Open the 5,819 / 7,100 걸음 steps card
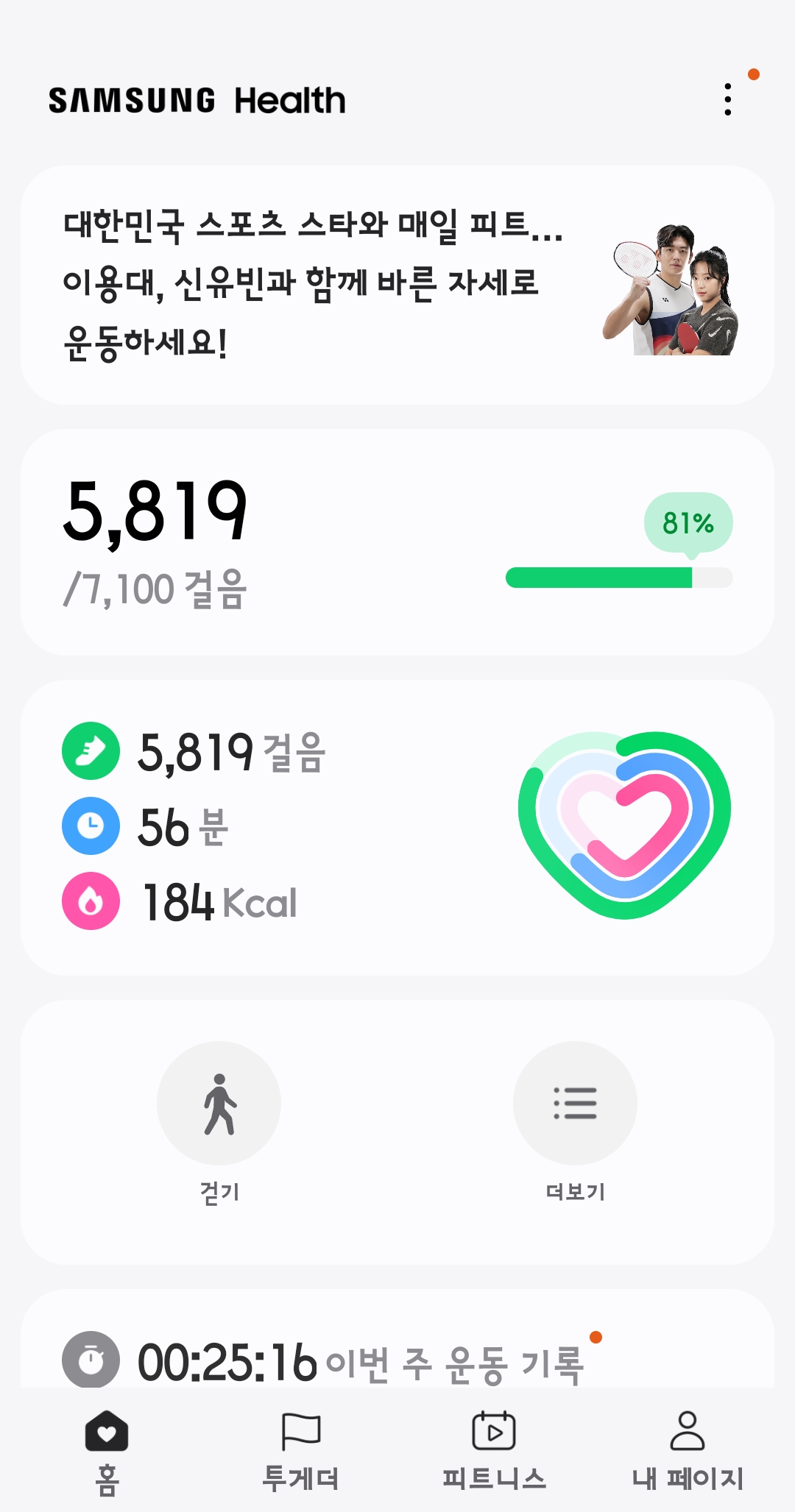Screen dimensions: 795x1512 point(397,542)
